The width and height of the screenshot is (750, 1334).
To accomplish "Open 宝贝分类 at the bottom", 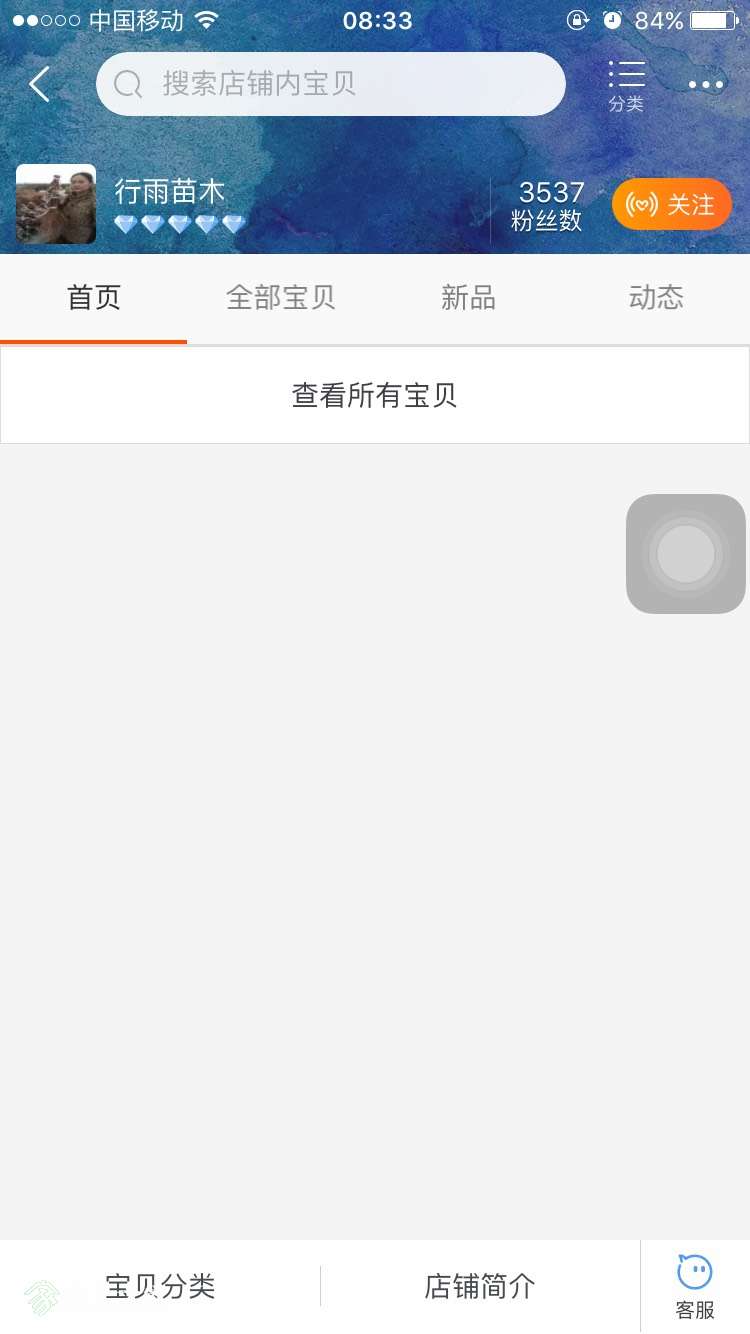I will [x=160, y=1286].
